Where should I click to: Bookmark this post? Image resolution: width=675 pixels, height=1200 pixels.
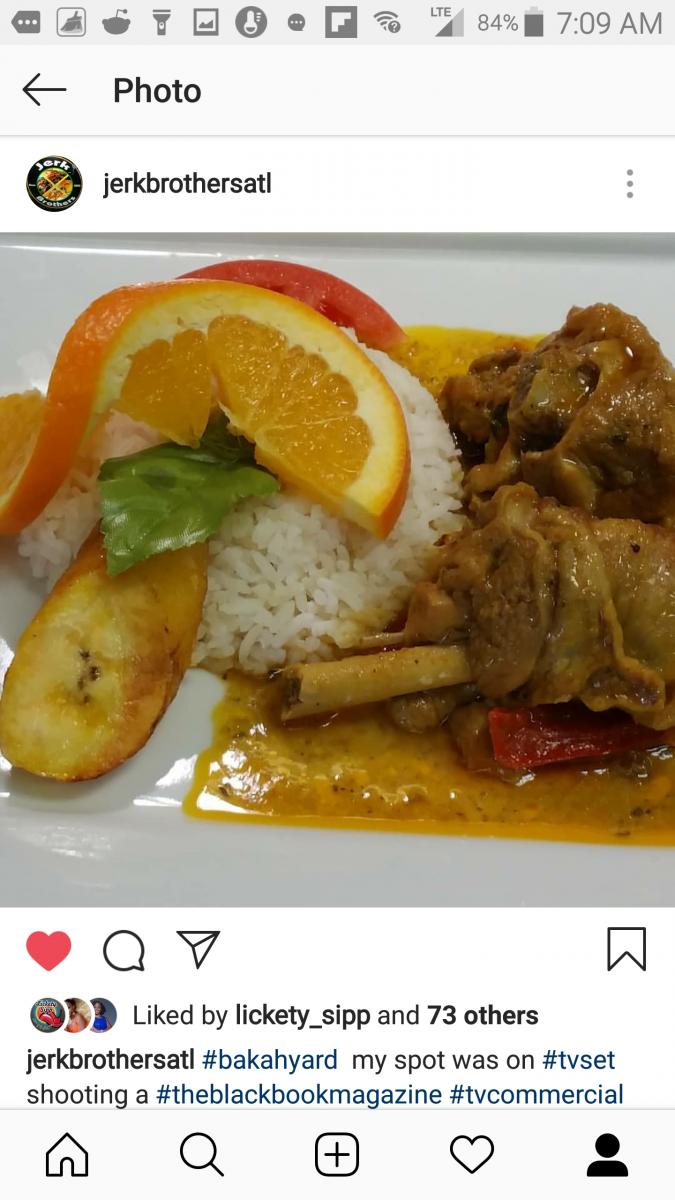tap(626, 949)
